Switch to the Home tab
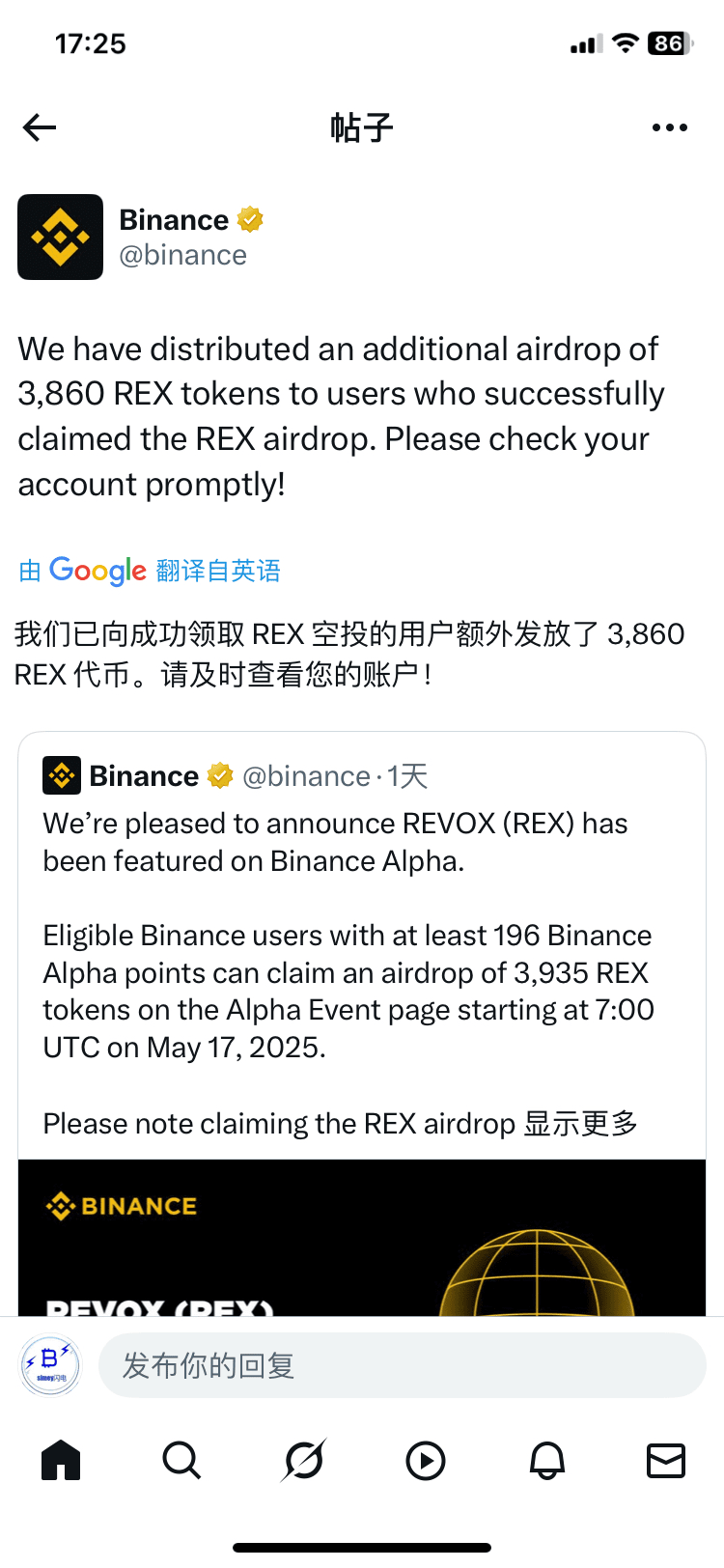724x1568 pixels. point(61,1460)
